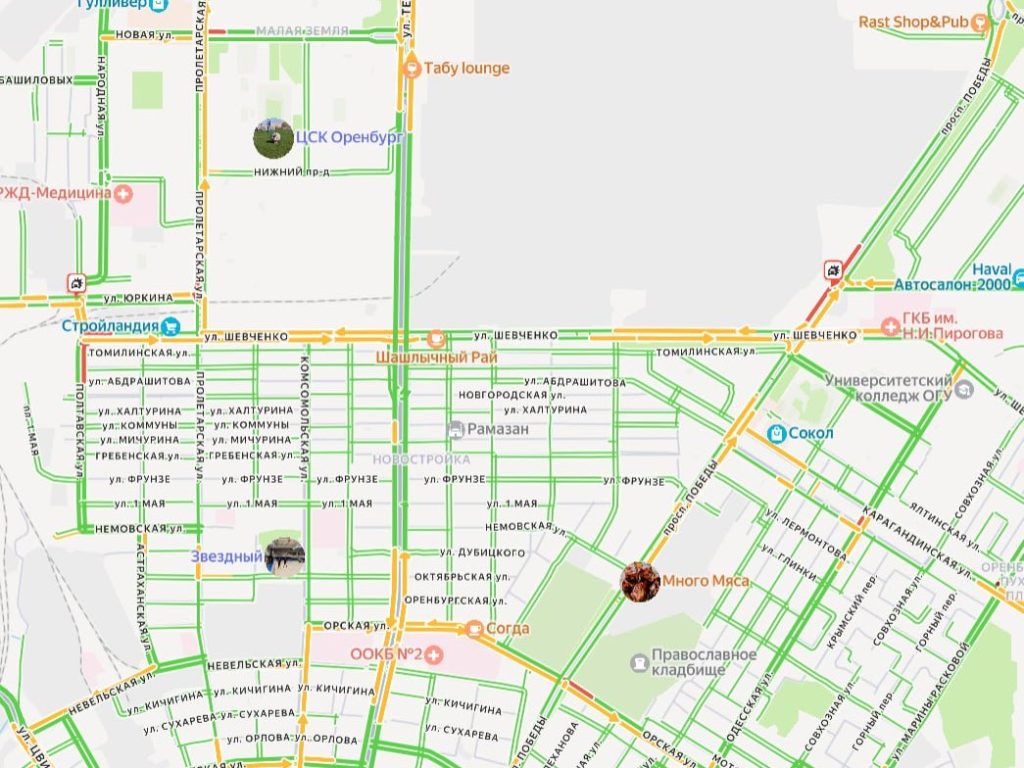Image resolution: width=1024 pixels, height=768 pixels.
Task: Open the ООКБ №2 hospital marker
Action: tap(432, 655)
